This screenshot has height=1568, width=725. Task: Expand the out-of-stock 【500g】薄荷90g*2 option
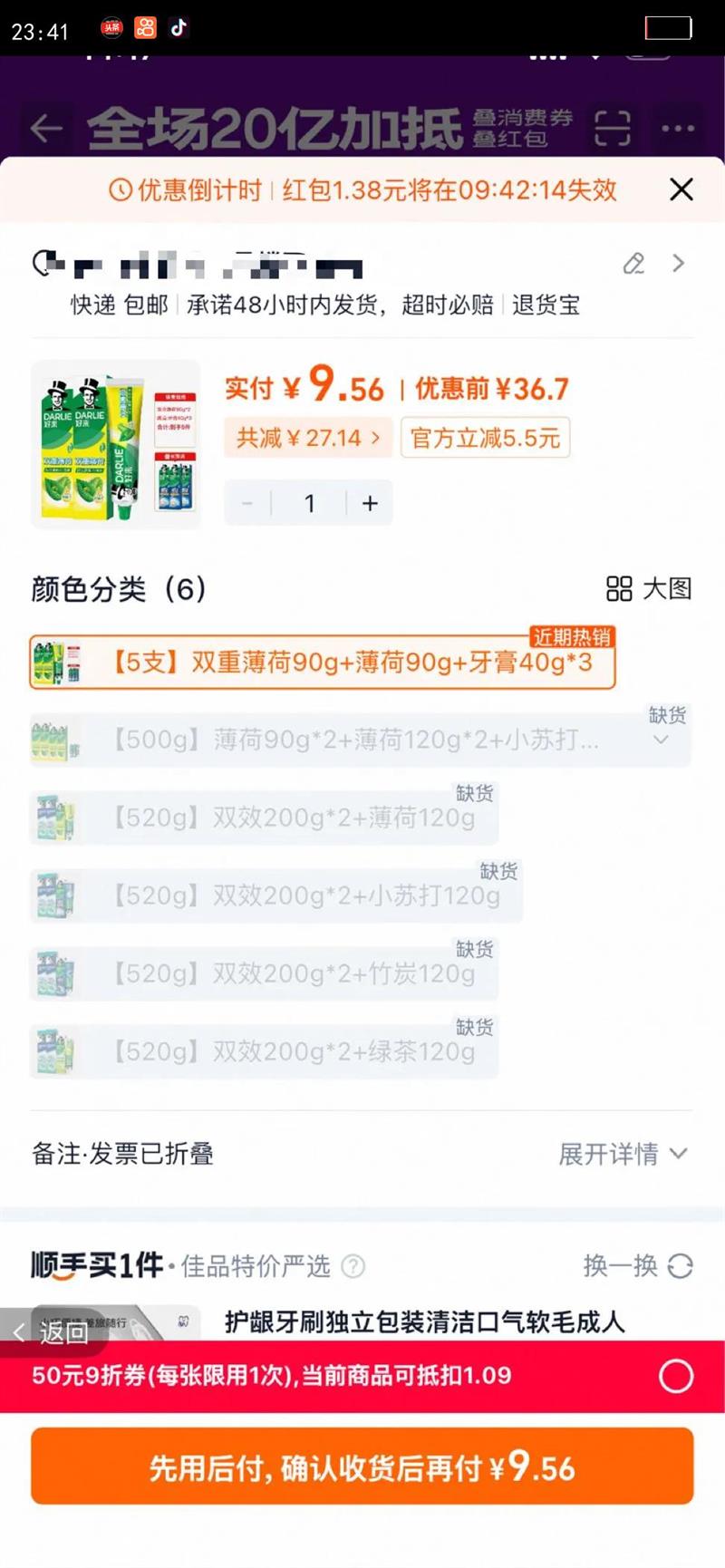coord(662,740)
